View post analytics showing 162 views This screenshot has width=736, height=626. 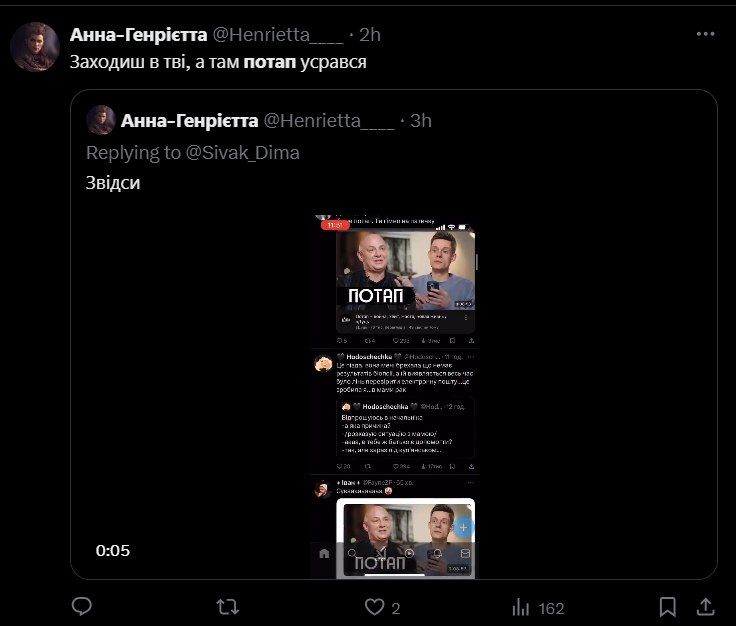[538, 607]
